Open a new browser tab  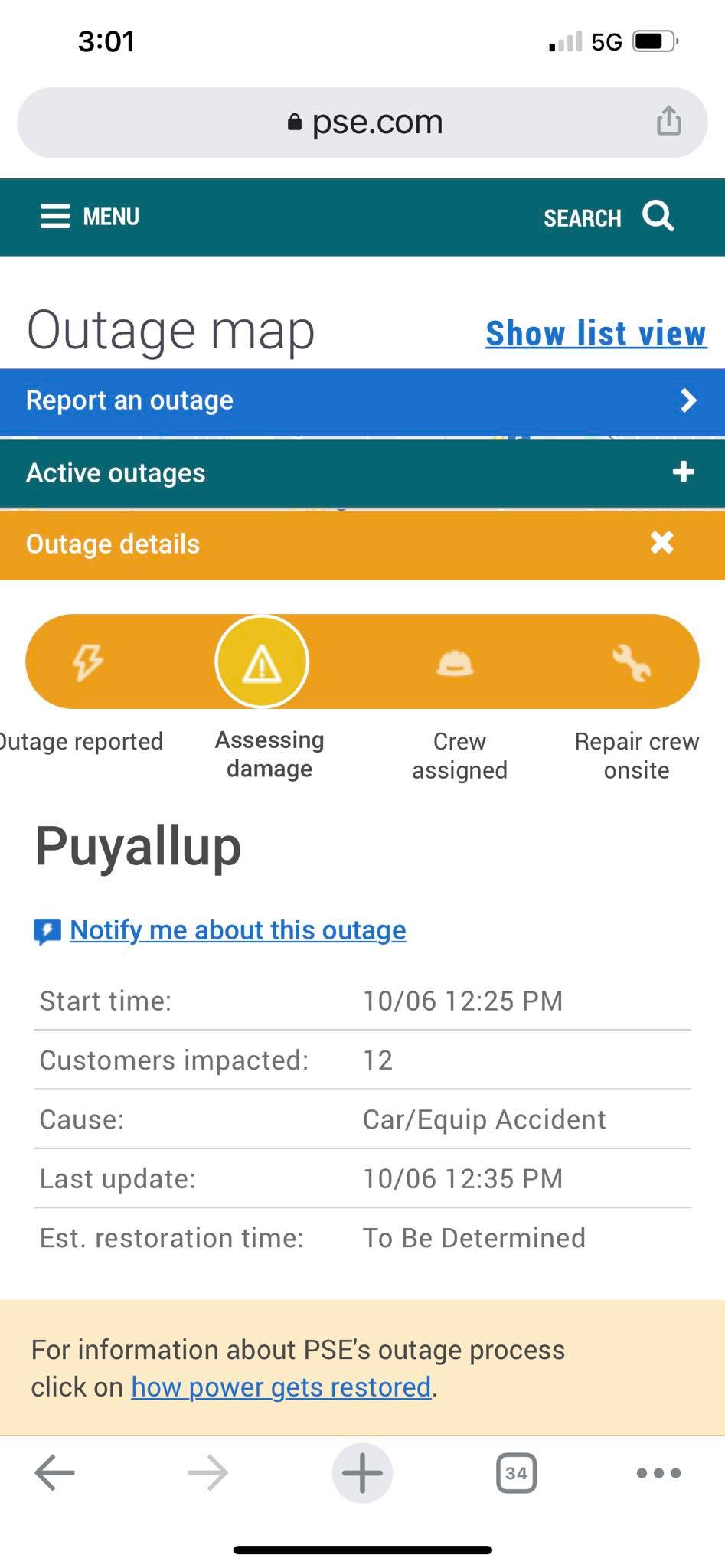tap(362, 1472)
